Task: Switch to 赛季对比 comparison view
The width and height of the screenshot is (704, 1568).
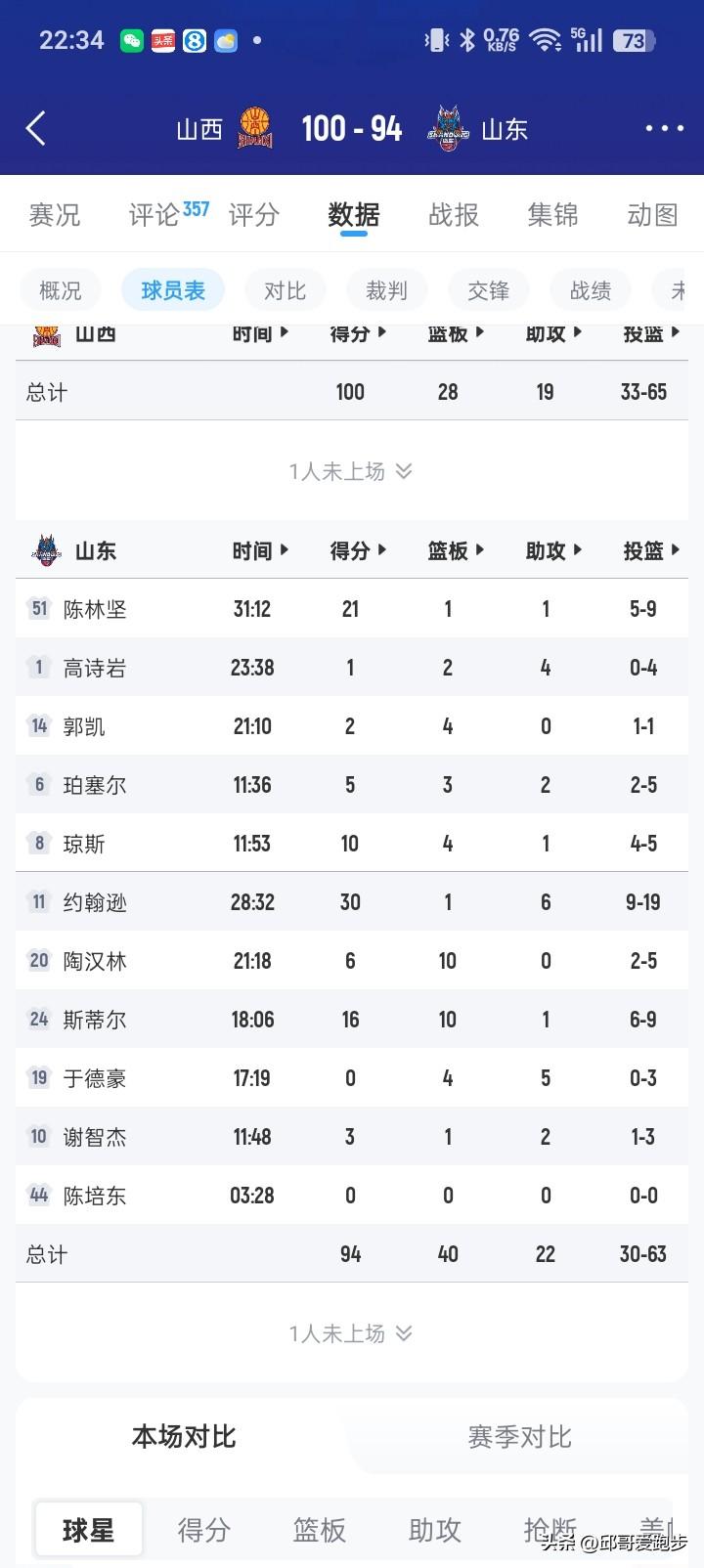Action: pyautogui.click(x=519, y=1437)
